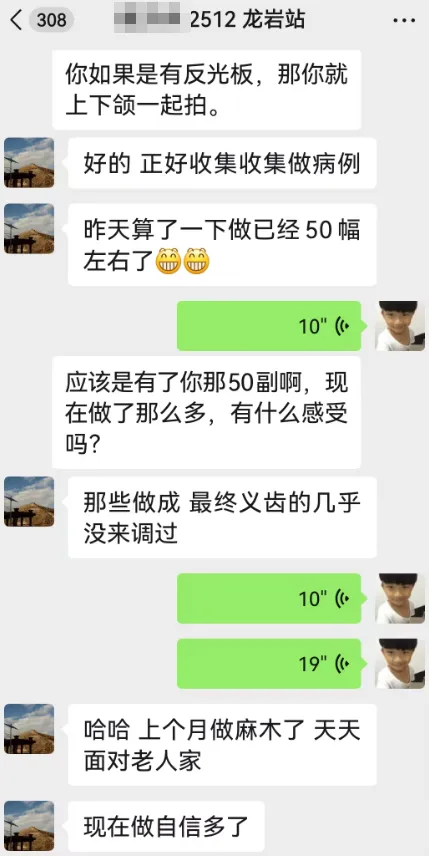Play the 10-second voice message below '50幅左右了'

(269, 326)
